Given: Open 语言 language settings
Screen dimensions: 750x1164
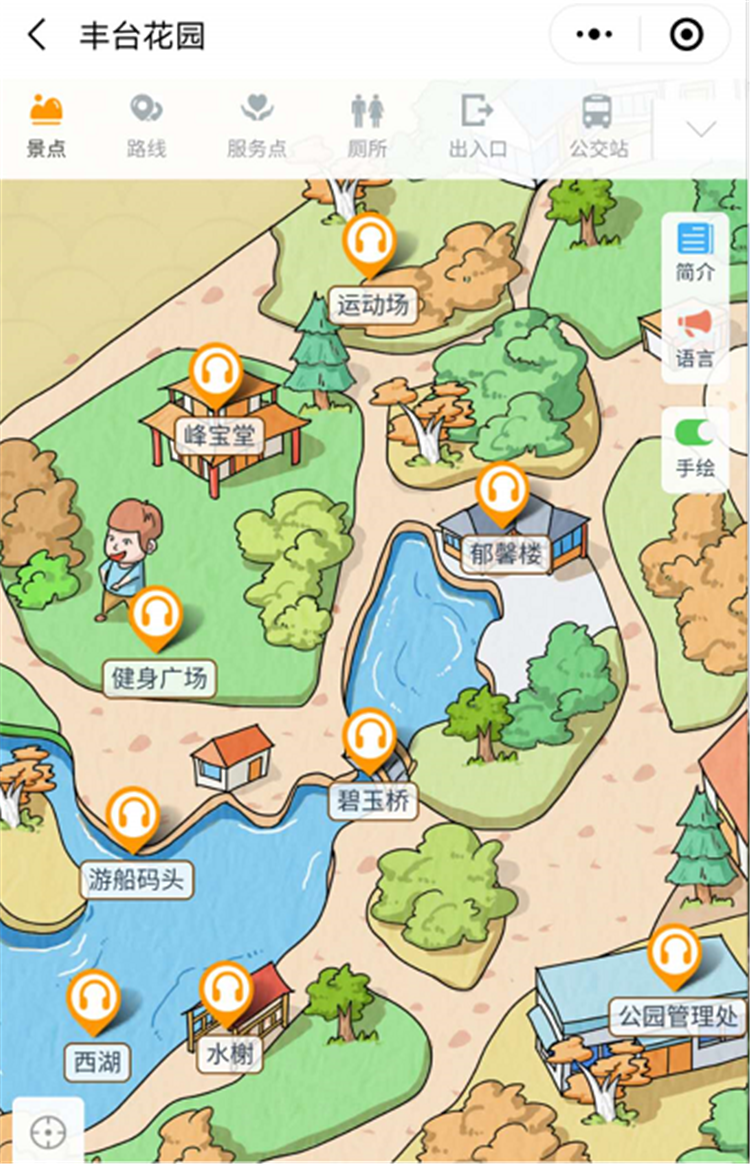Looking at the screenshot, I should pos(695,338).
